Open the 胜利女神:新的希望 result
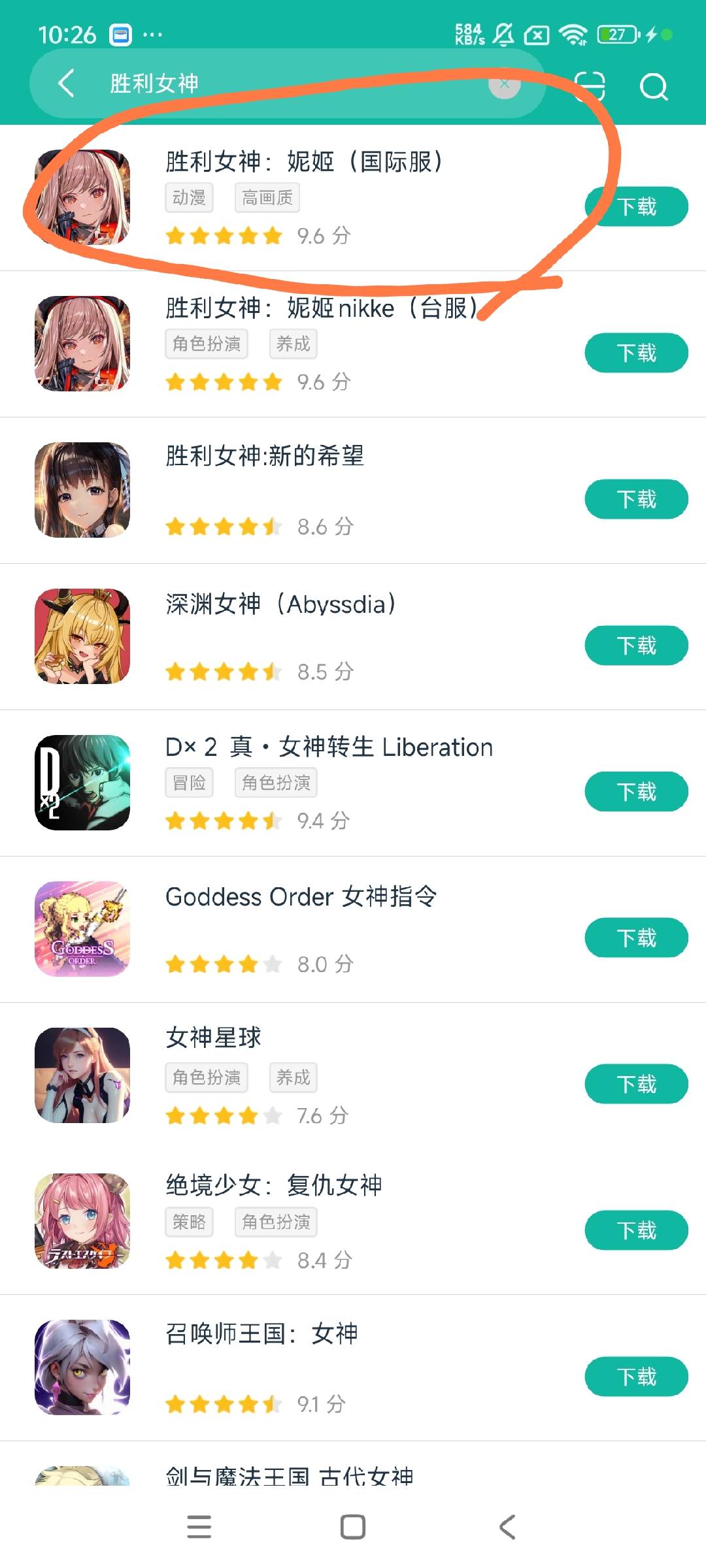This screenshot has width=706, height=1568. pos(265,456)
